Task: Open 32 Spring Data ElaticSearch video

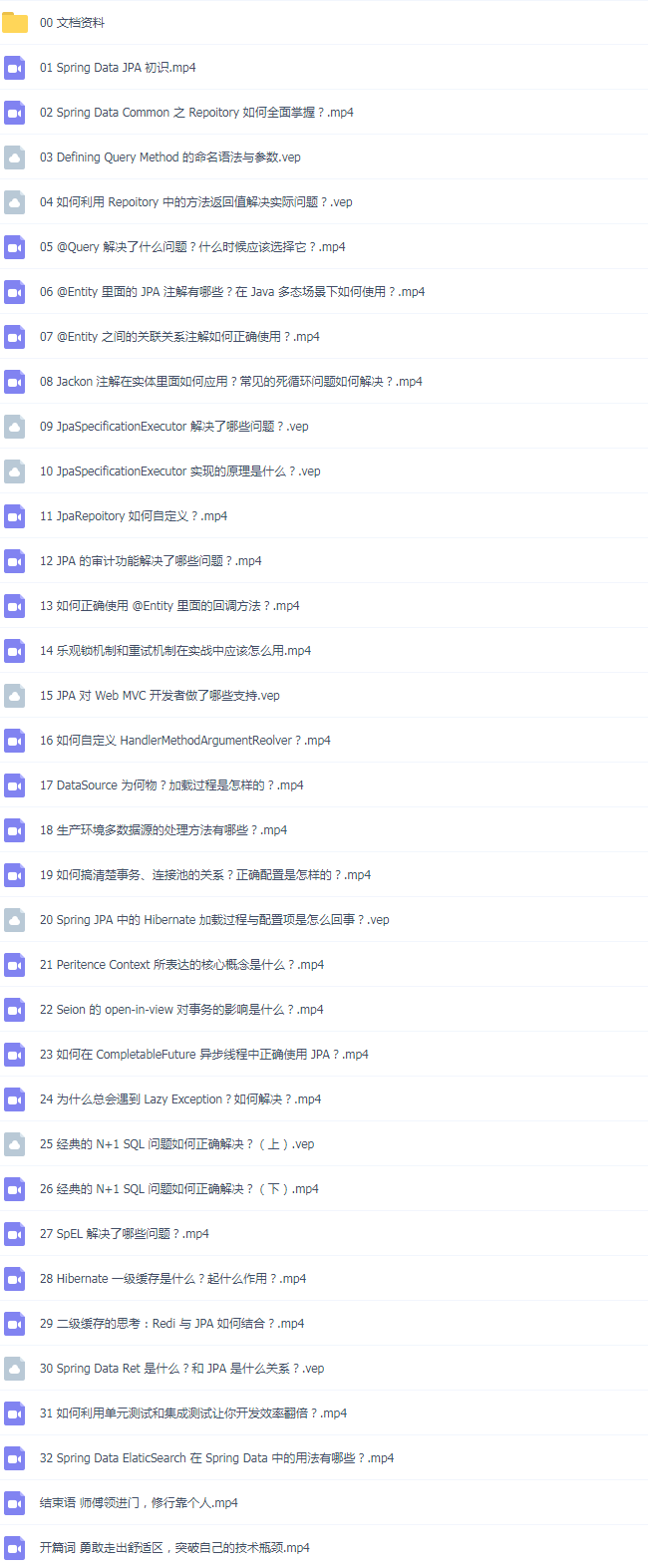Action: tap(216, 1458)
